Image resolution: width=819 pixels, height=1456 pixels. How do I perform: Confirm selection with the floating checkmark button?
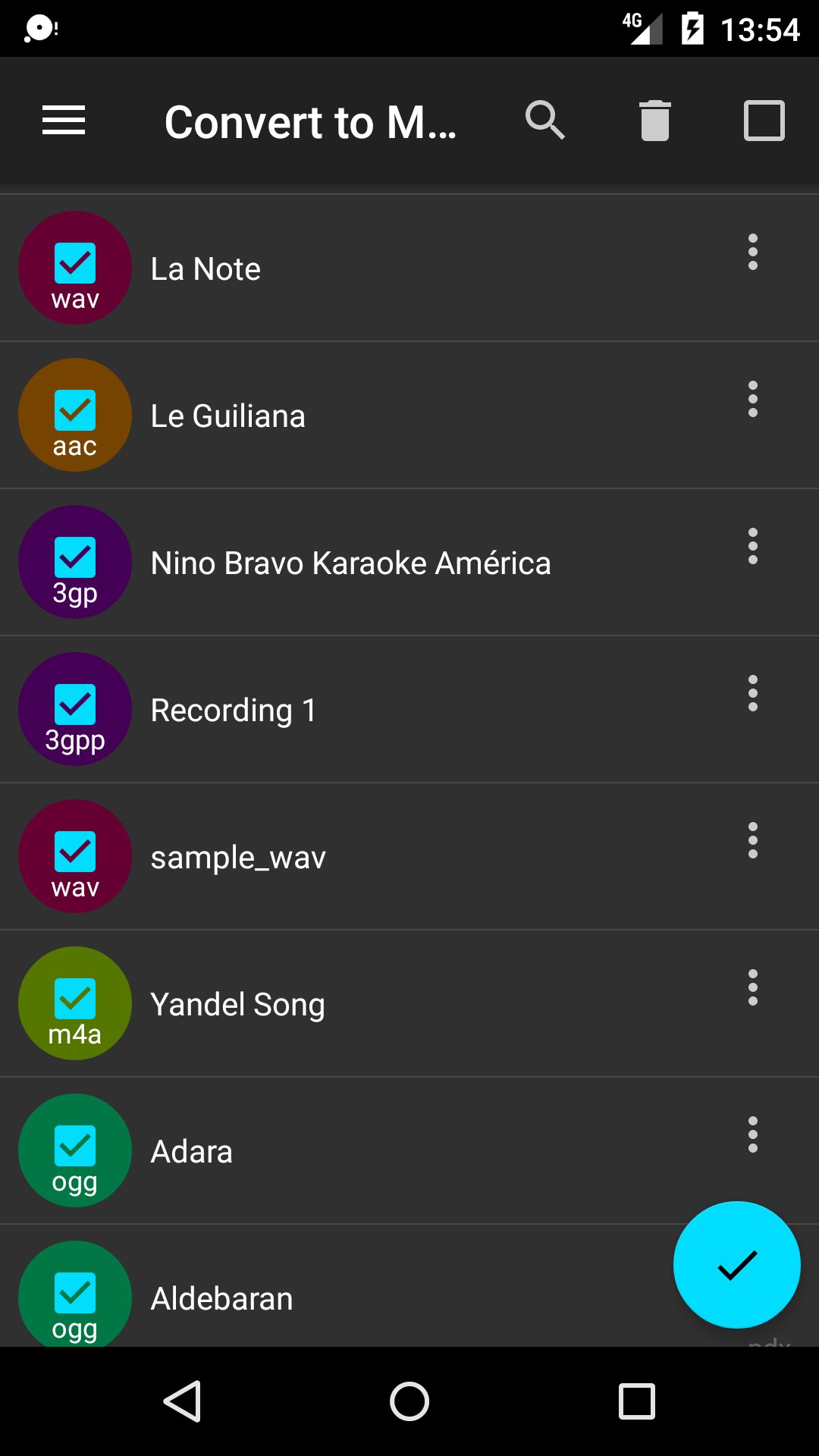pyautogui.click(x=736, y=1265)
